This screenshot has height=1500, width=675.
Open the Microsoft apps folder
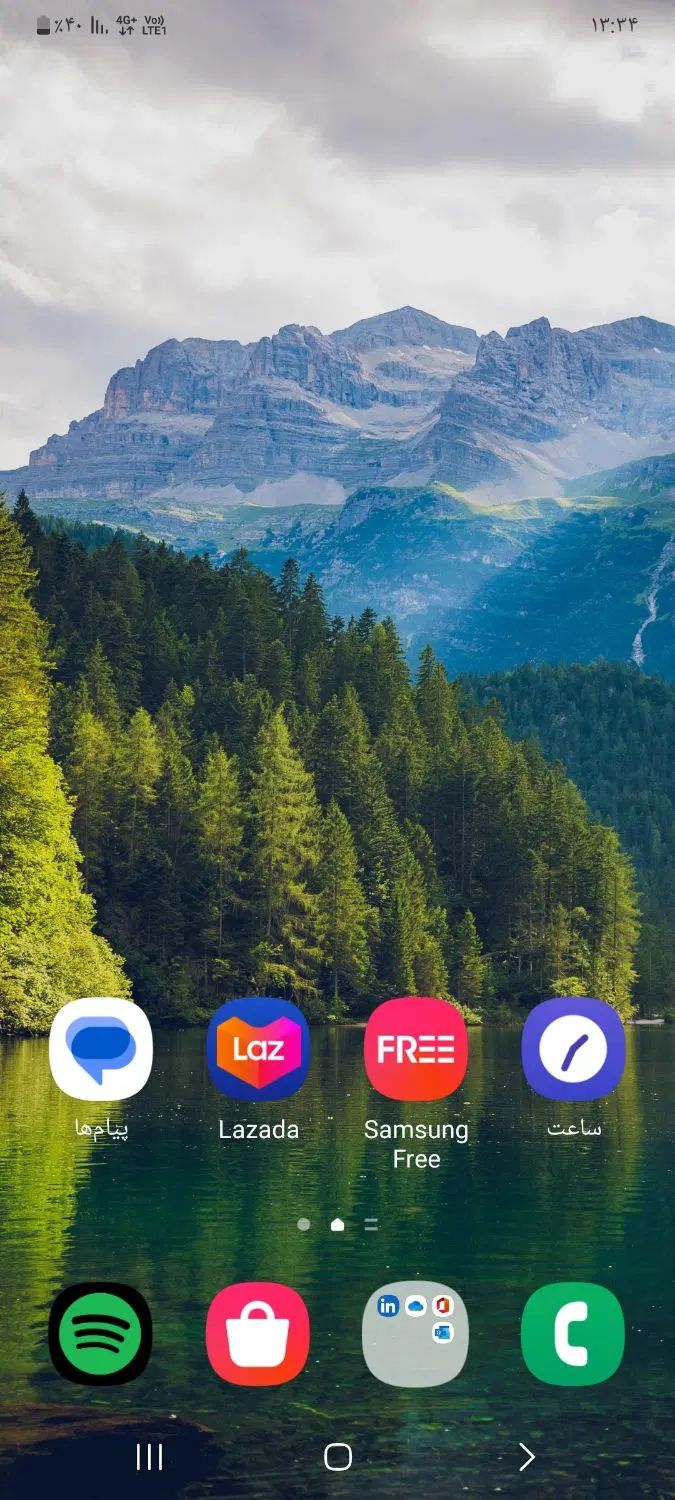pos(416,1334)
